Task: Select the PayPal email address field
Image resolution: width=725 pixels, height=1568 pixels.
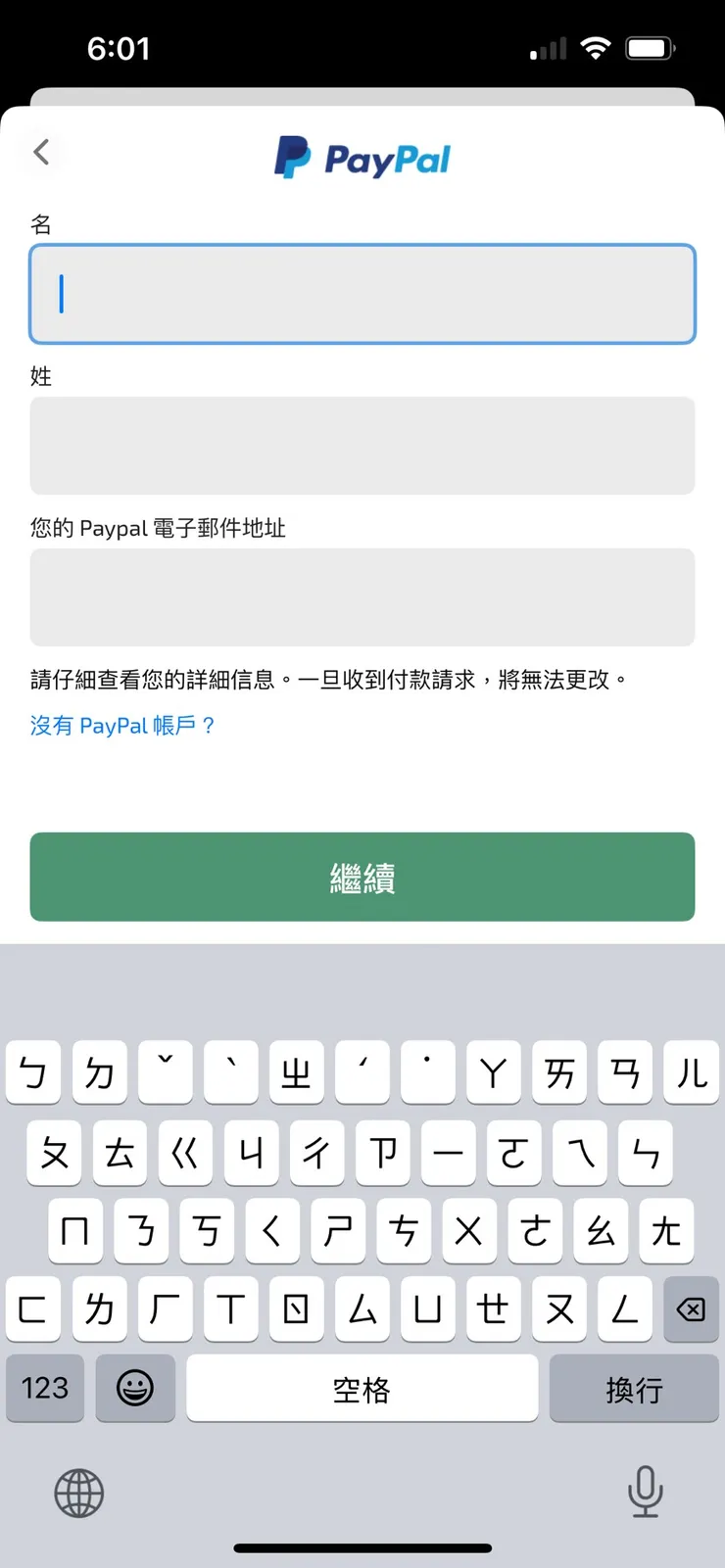Action: pyautogui.click(x=362, y=597)
